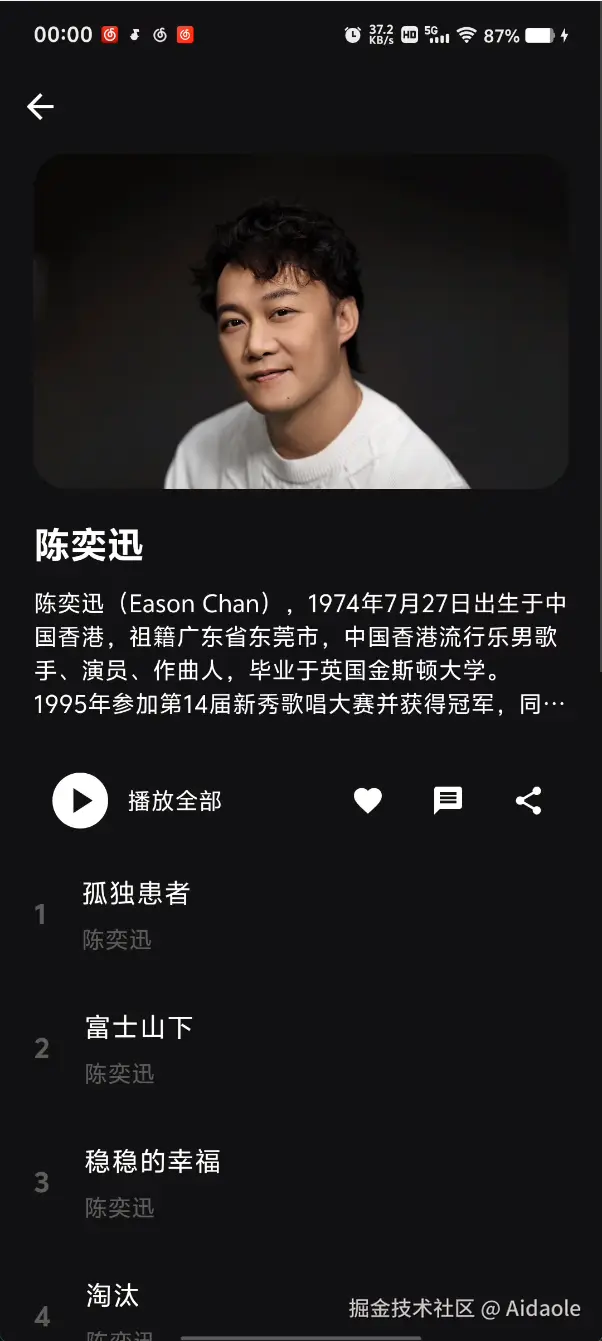The height and width of the screenshot is (1341, 602).
Task: Play the song 富士山下
Action: pos(139,1028)
